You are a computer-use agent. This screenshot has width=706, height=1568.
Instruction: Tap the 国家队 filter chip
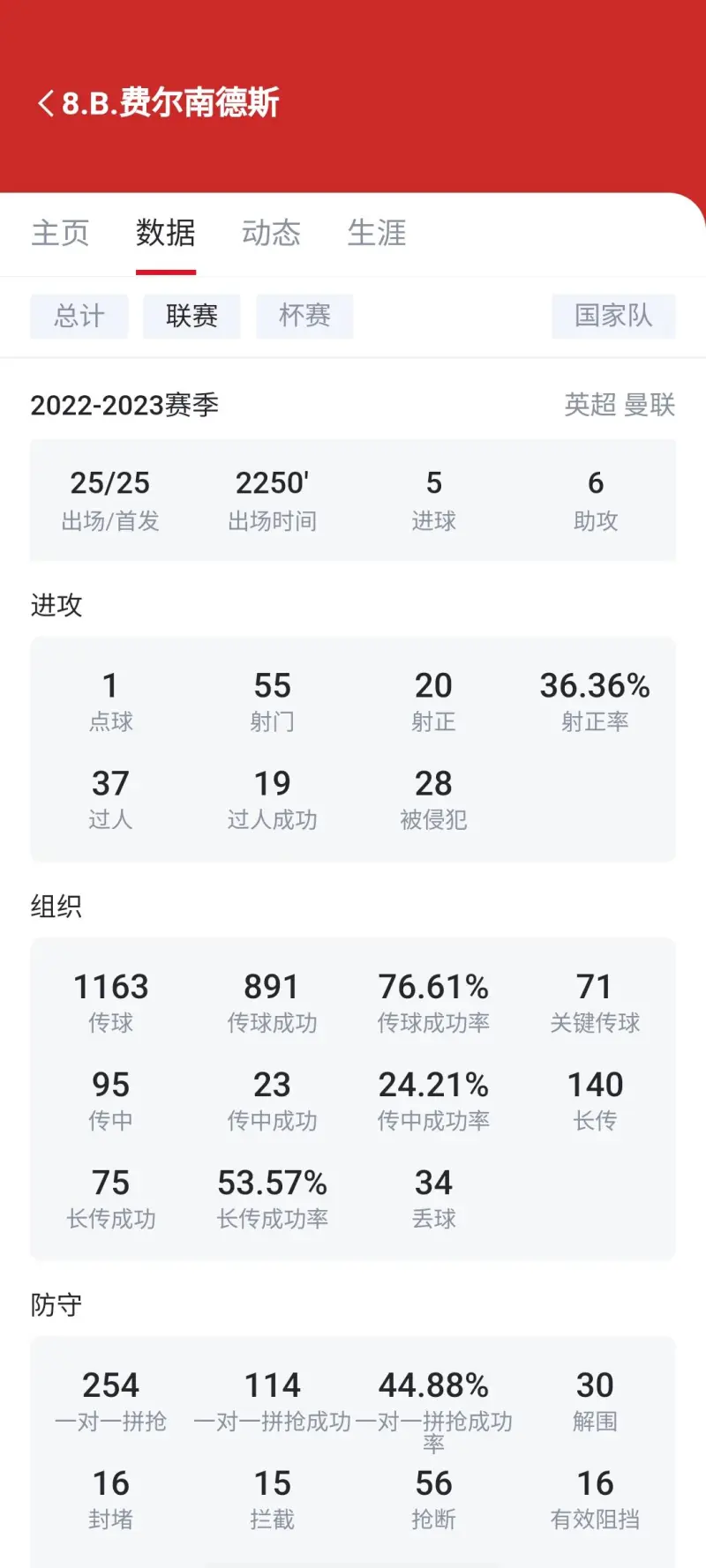(613, 316)
